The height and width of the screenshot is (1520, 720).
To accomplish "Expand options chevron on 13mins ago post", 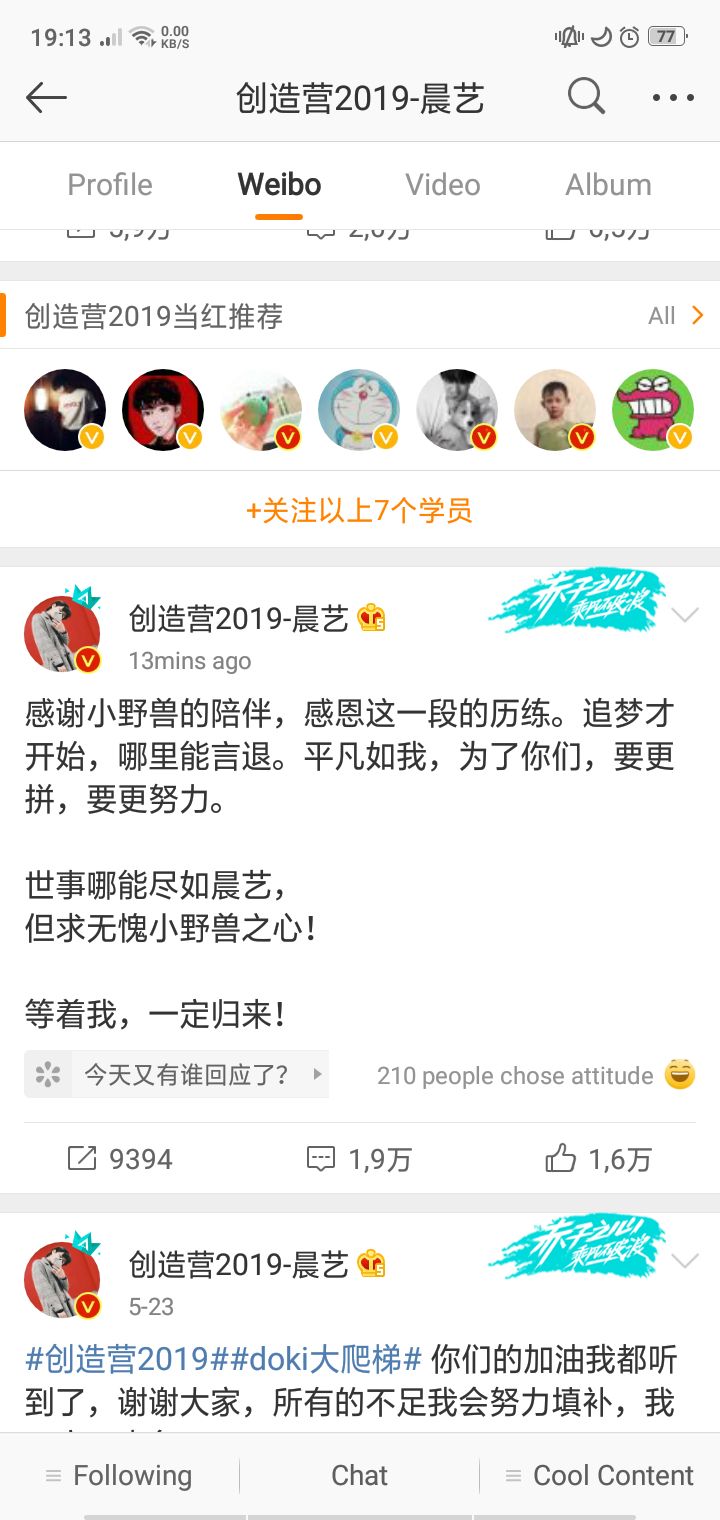I will tap(685, 615).
